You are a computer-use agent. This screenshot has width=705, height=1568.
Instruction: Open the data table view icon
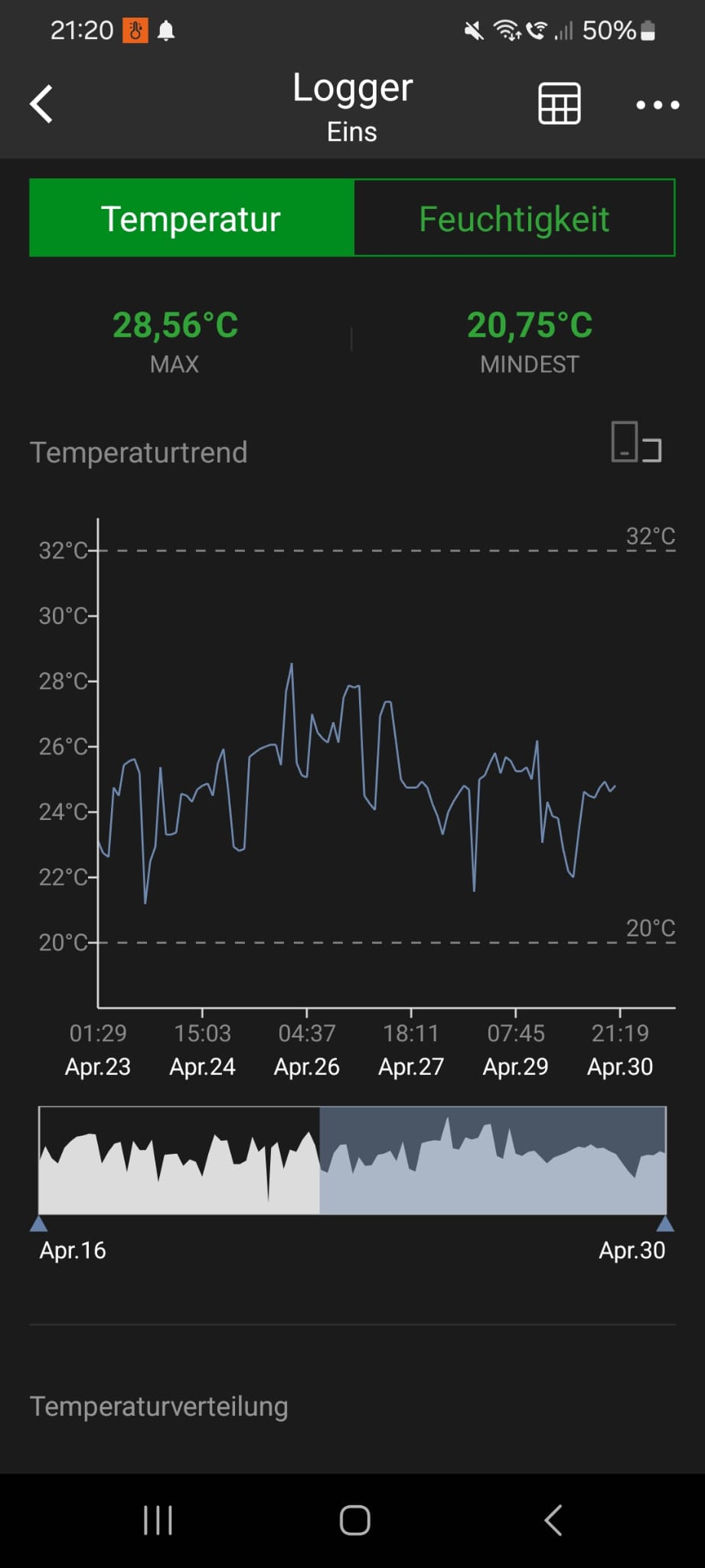[560, 104]
